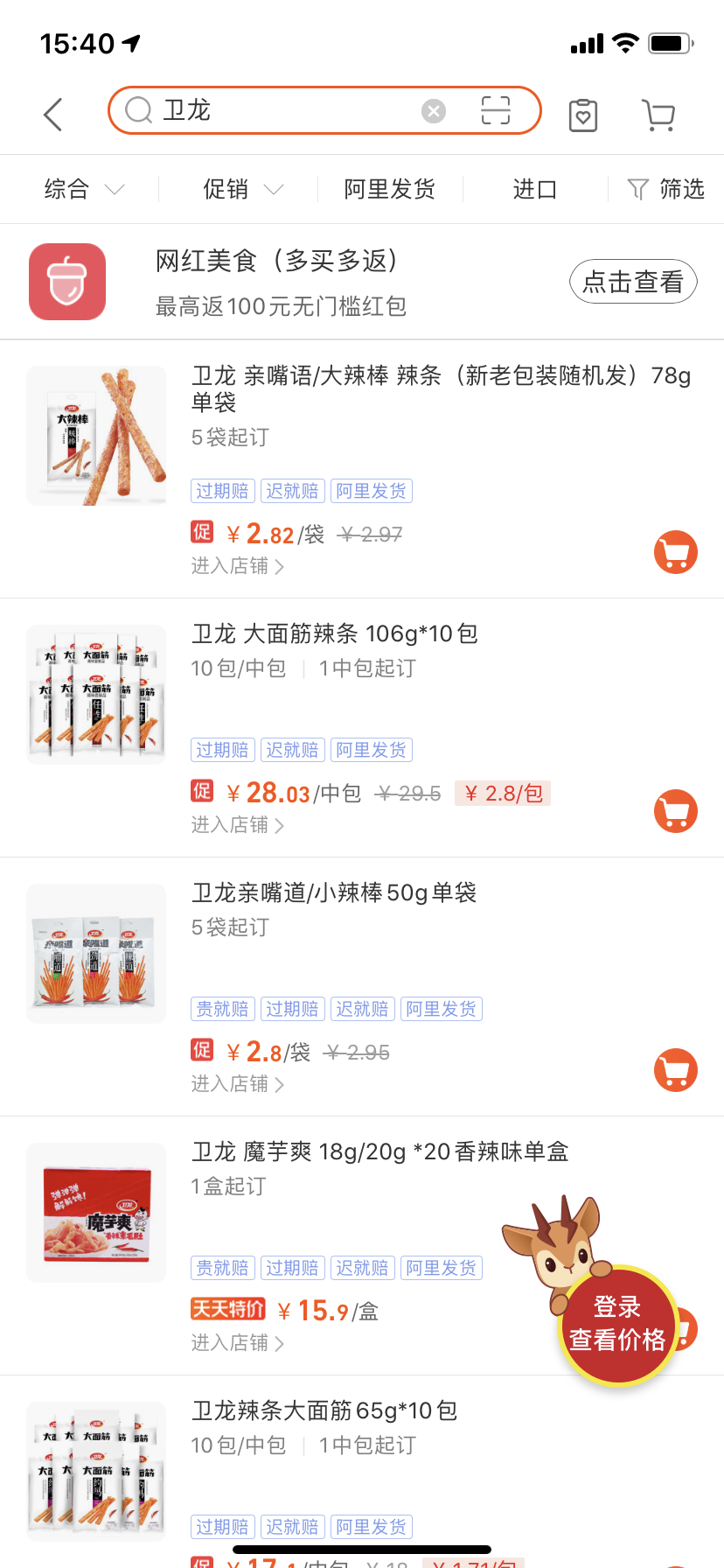Add 小辣棒 to cart via its cart icon
Viewport: 724px width, 1568px height.
[x=675, y=1069]
